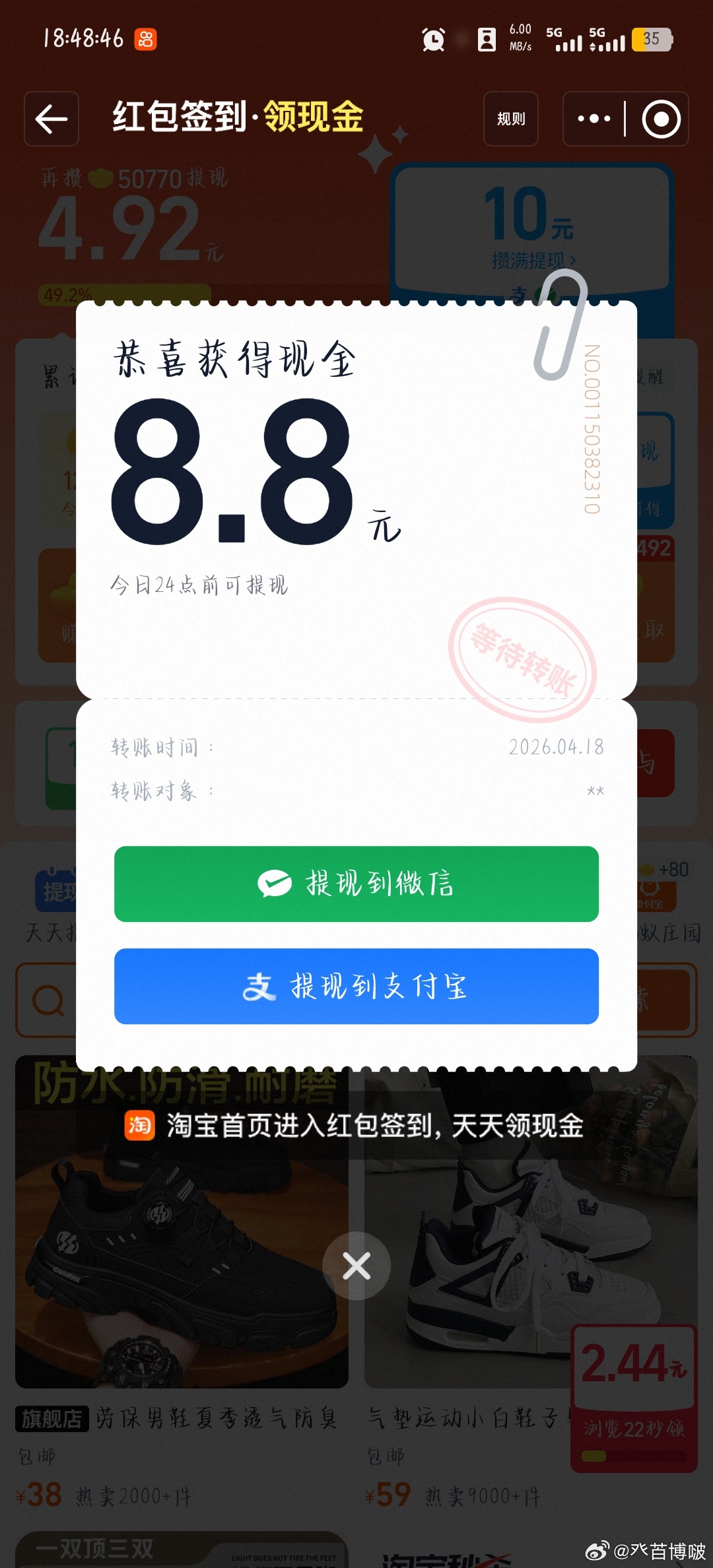Open the three-dot more menu

click(x=594, y=119)
